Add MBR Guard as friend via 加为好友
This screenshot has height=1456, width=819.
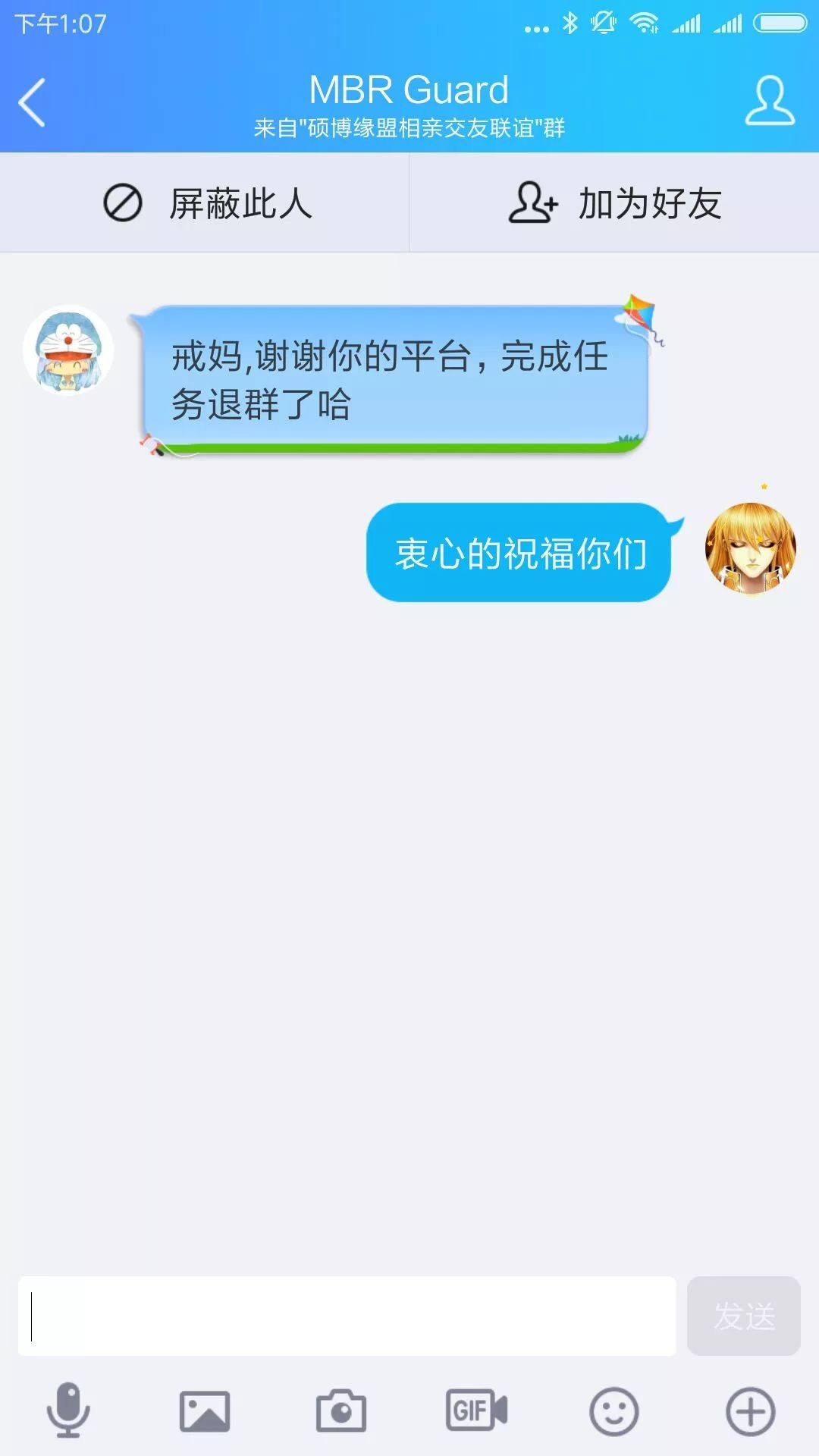click(x=614, y=203)
